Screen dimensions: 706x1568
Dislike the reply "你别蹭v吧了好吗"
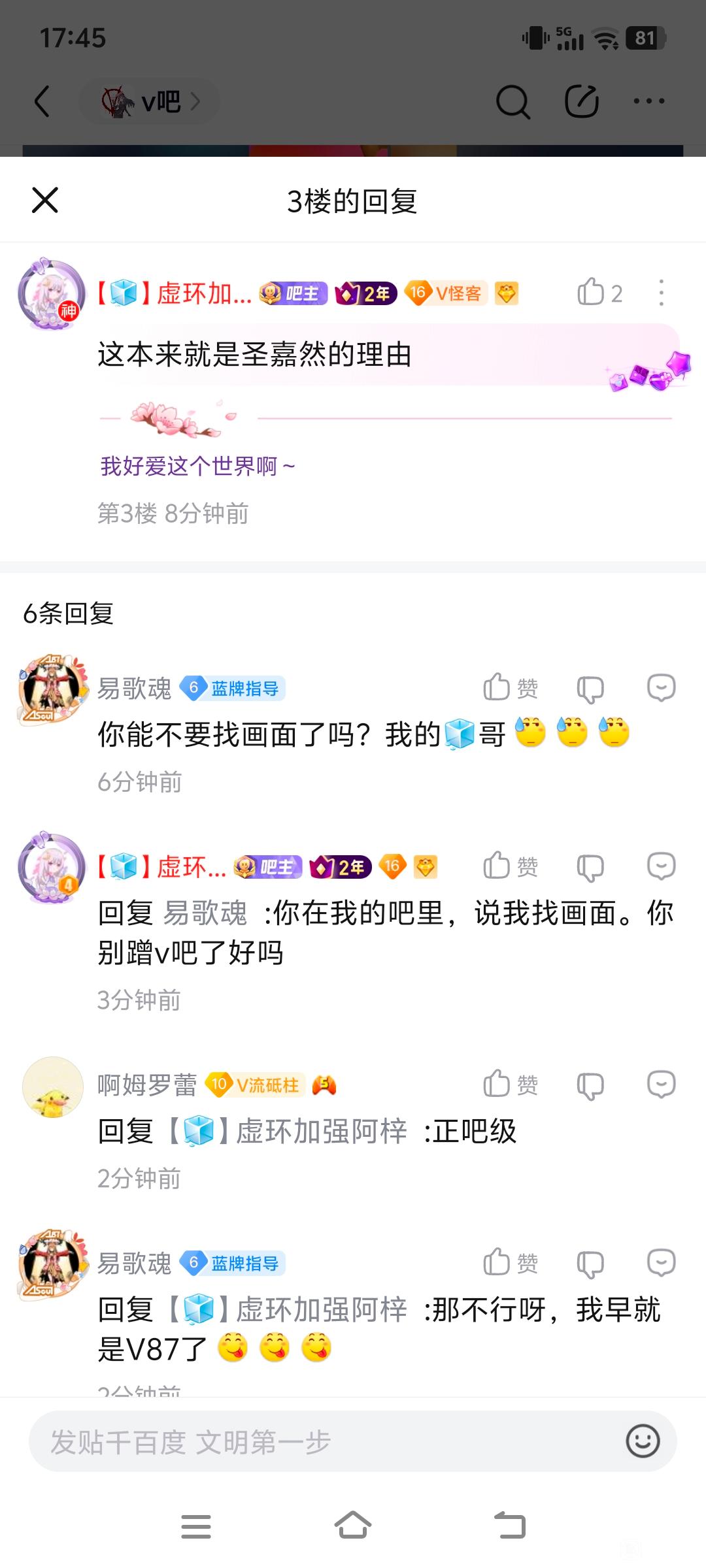tap(590, 868)
